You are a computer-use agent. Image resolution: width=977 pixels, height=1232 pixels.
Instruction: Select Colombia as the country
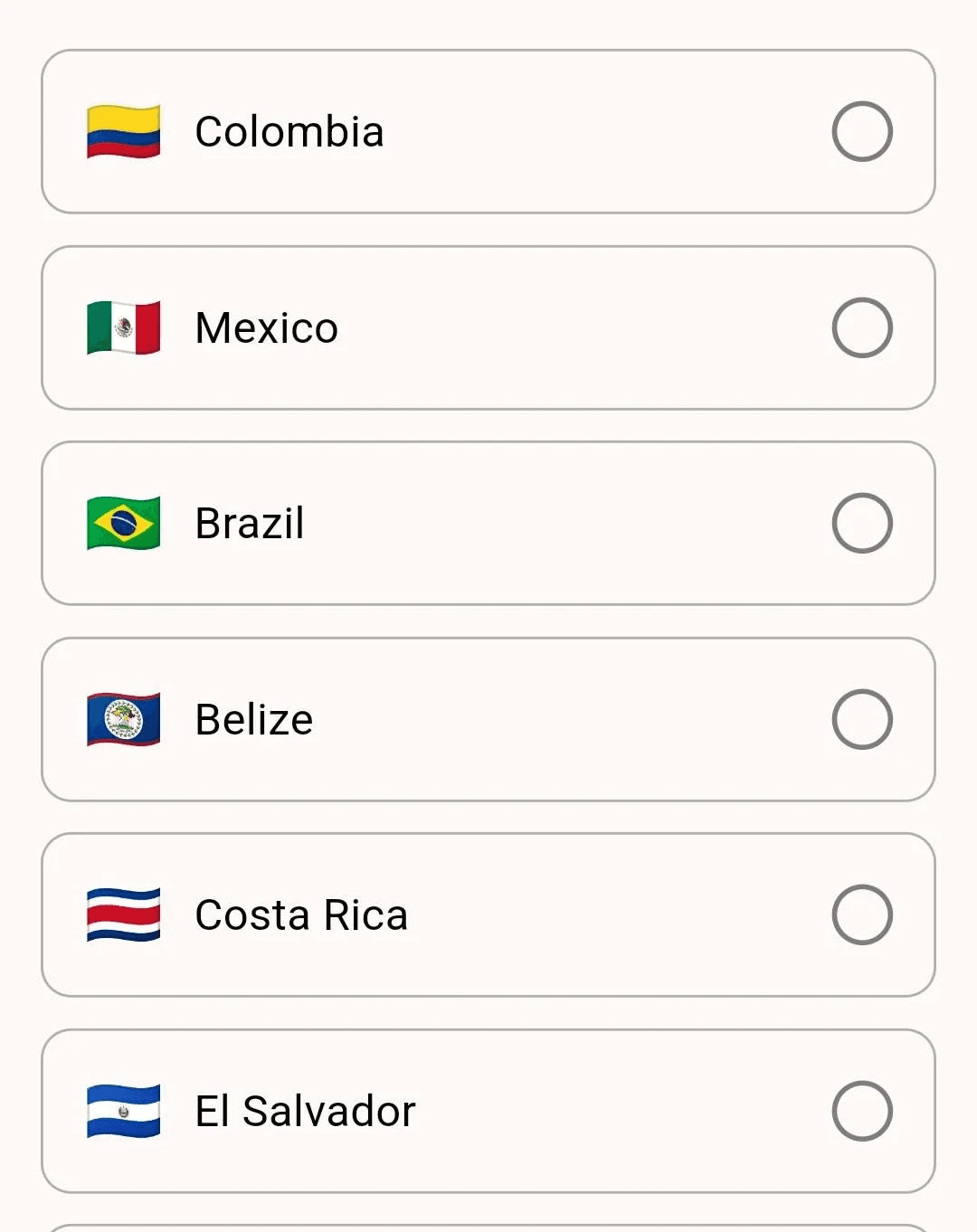pos(861,132)
